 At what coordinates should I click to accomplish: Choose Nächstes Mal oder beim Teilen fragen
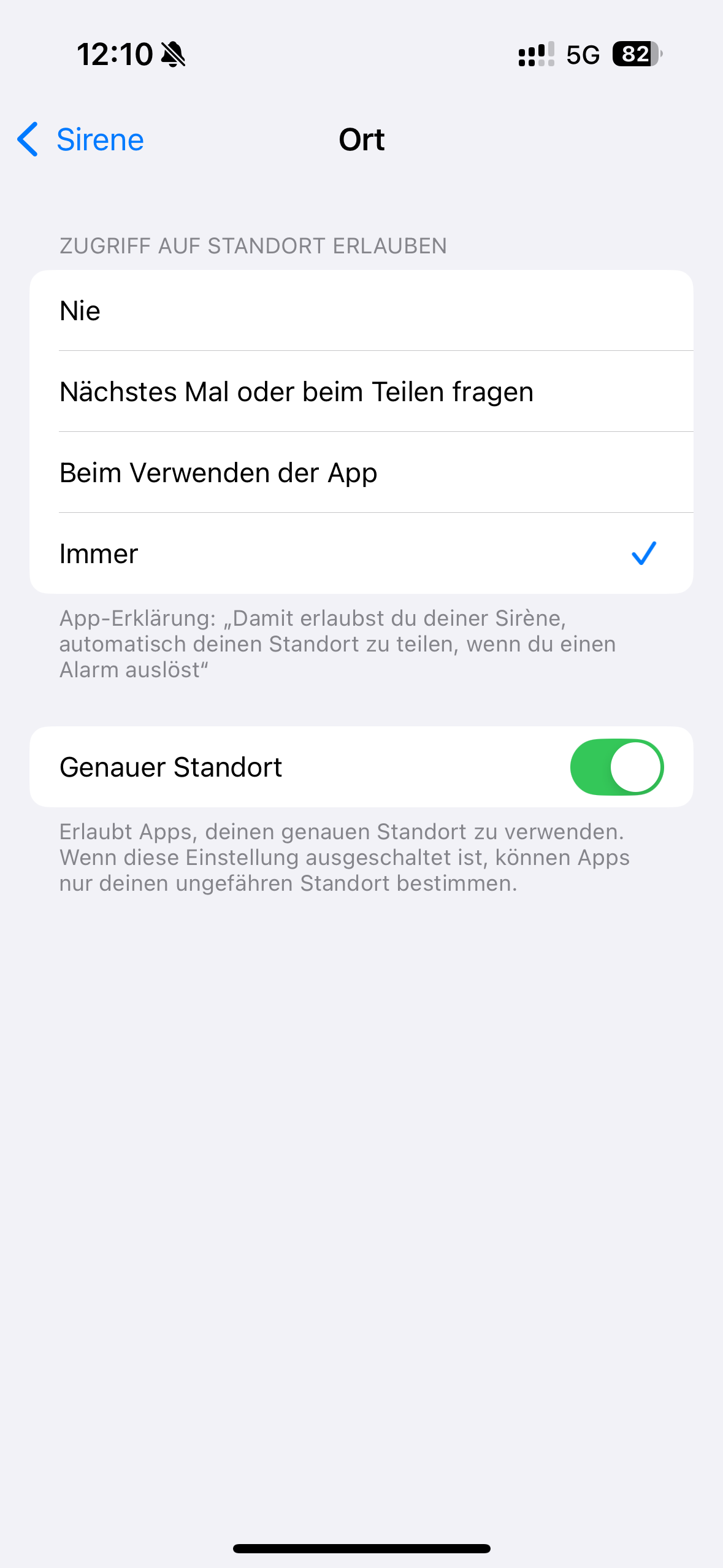pyautogui.click(x=361, y=392)
